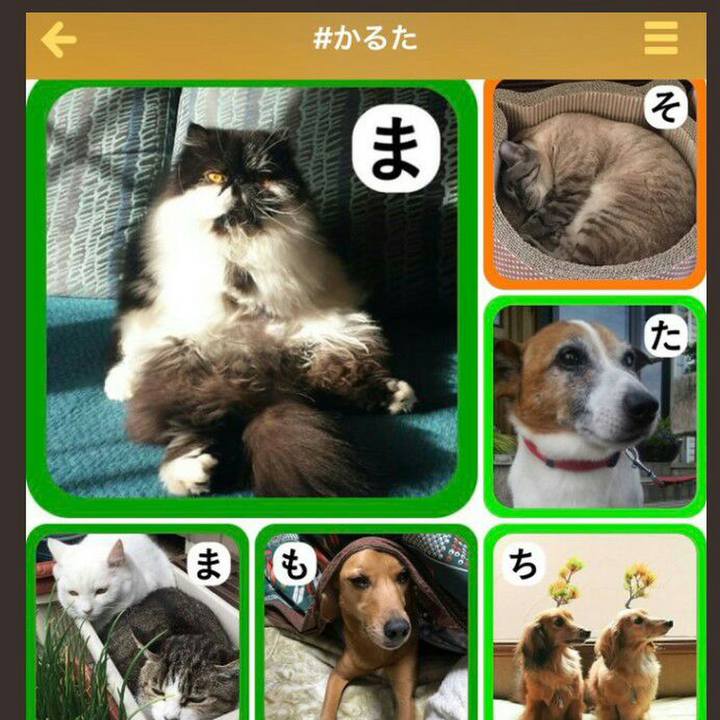Open the dog card labeled た

pyautogui.click(x=595, y=405)
